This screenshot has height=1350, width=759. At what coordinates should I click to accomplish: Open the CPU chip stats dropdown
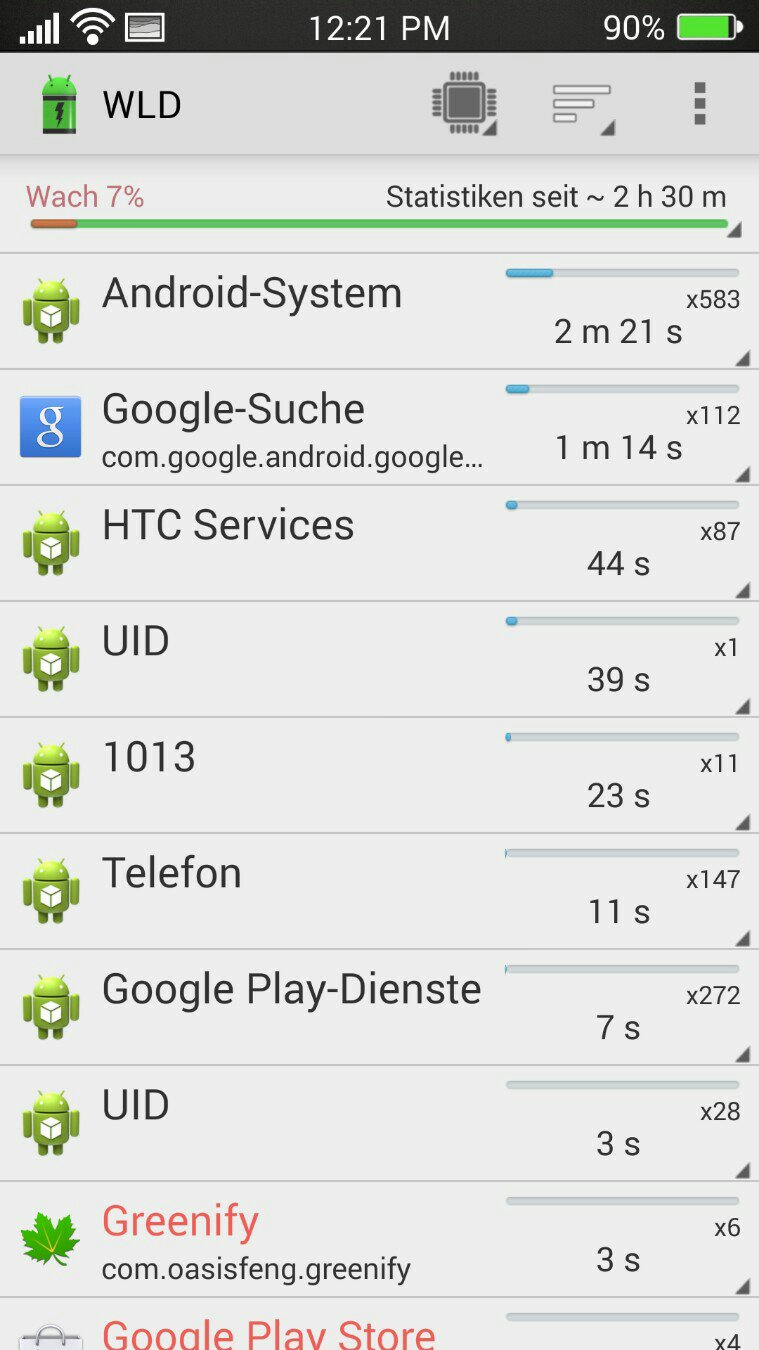465,103
